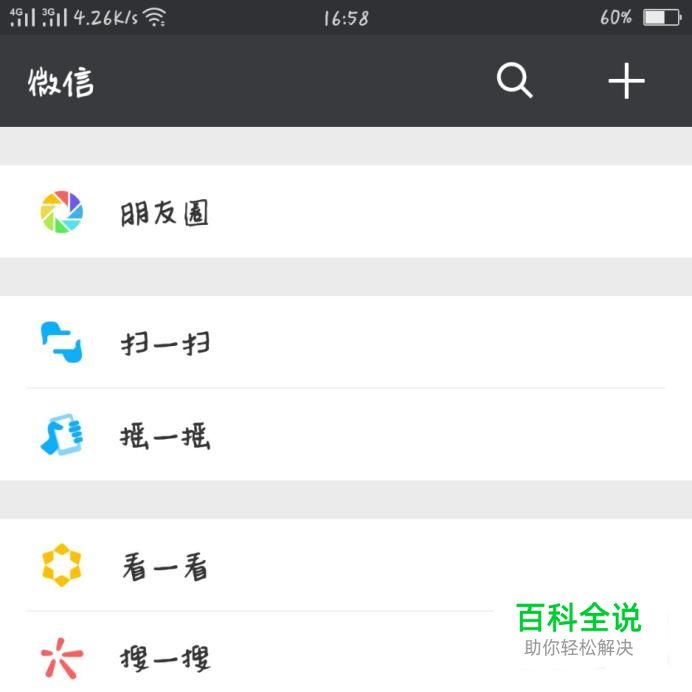
Task: Select the 搜一搜 row
Action: coord(165,658)
